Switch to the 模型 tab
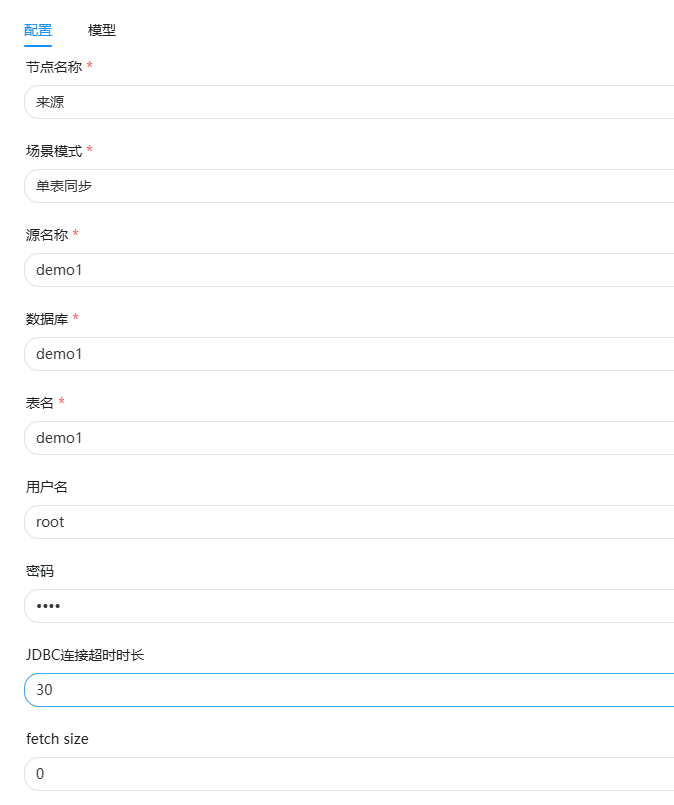This screenshot has width=674, height=805. [x=102, y=30]
